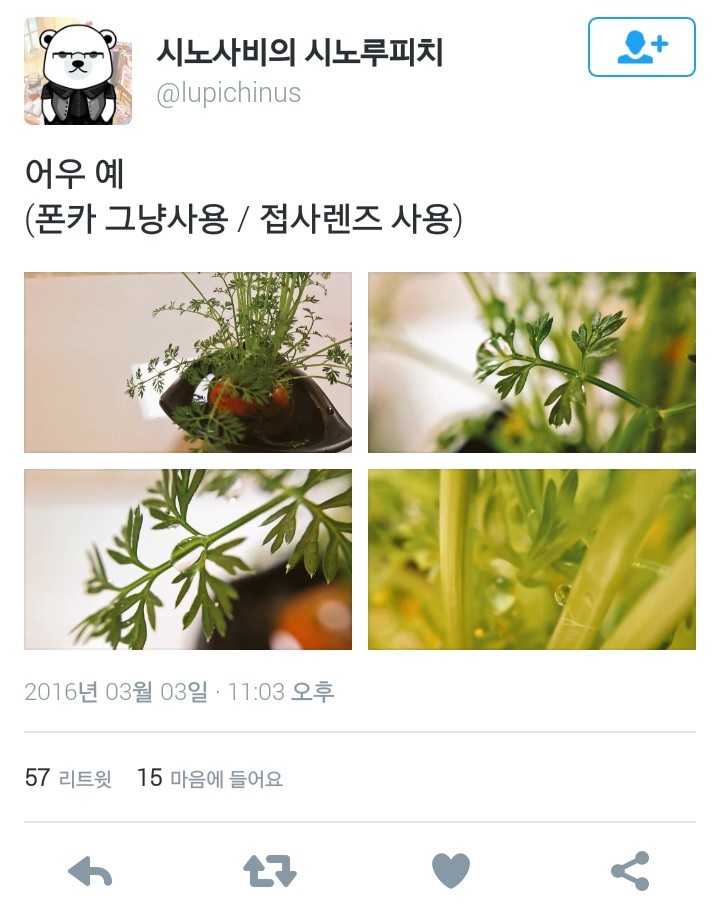The width and height of the screenshot is (720, 905).
Task: Open the blurred green leaf photo
Action: click(531, 362)
